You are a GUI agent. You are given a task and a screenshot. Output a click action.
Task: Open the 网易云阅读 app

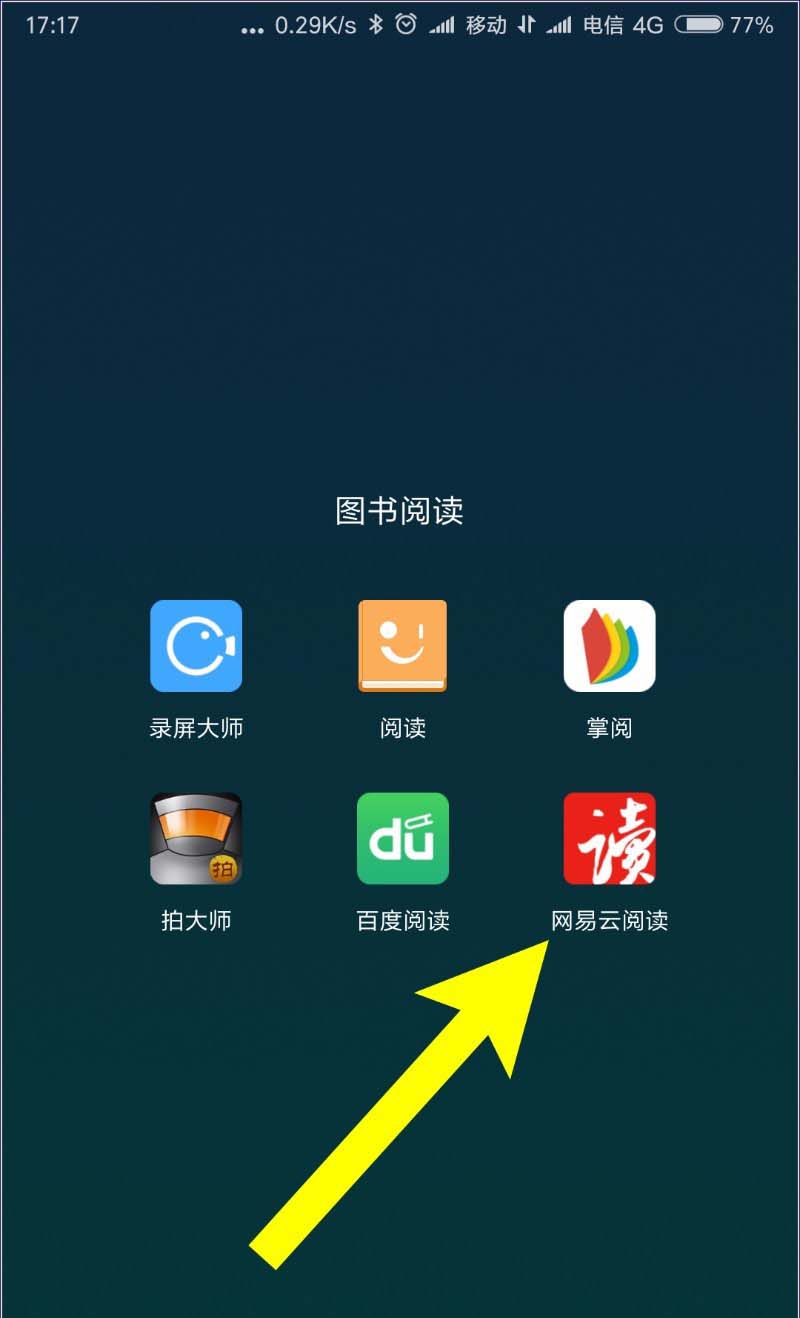tap(609, 838)
